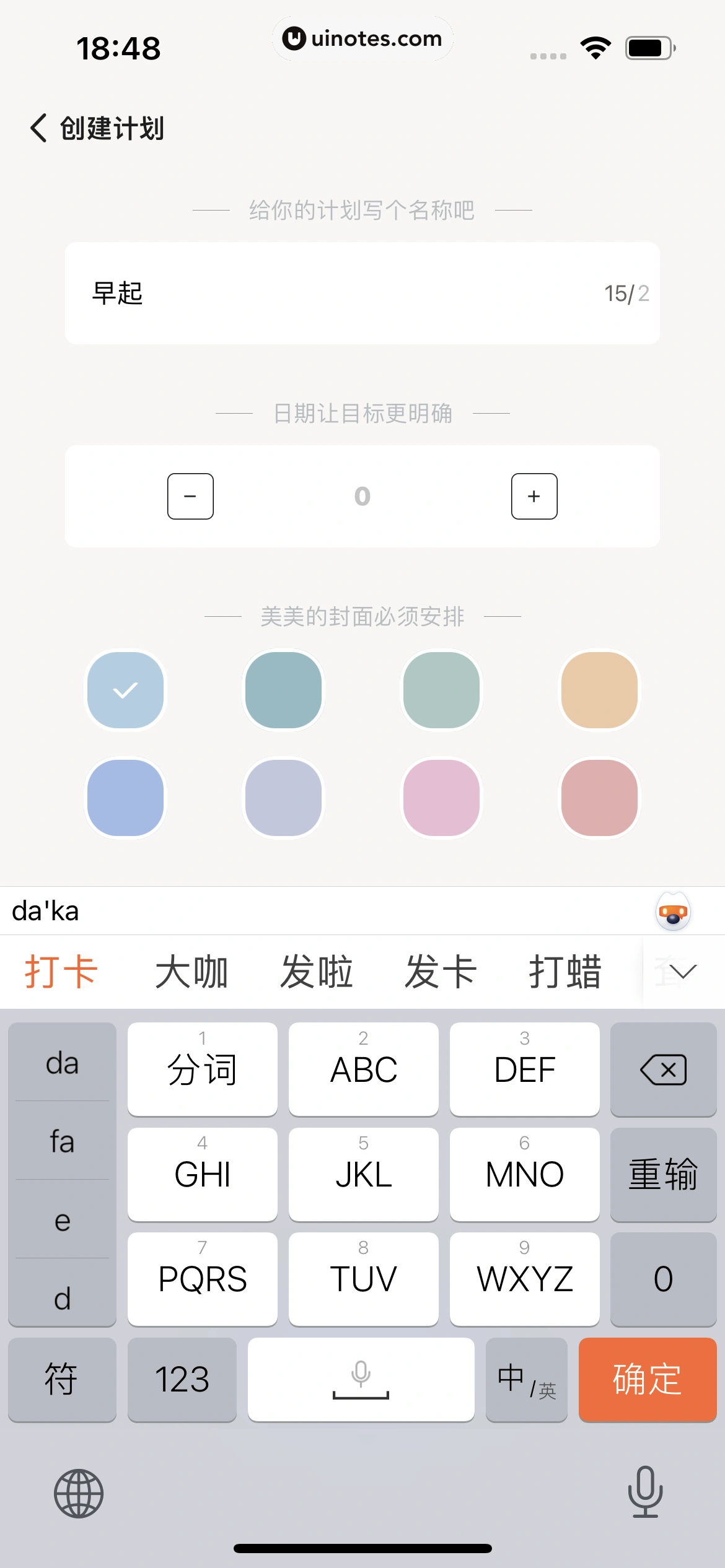Edit the plan name field containing 早起

point(347,294)
